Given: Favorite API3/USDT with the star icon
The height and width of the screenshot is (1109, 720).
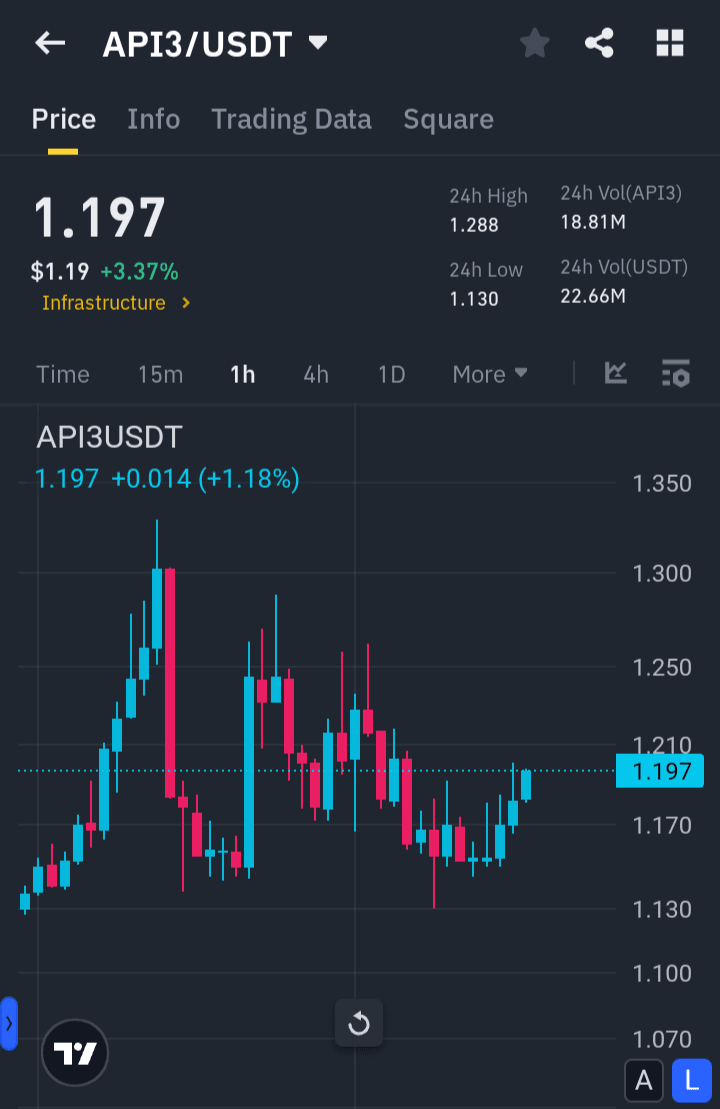Looking at the screenshot, I should click(x=534, y=43).
